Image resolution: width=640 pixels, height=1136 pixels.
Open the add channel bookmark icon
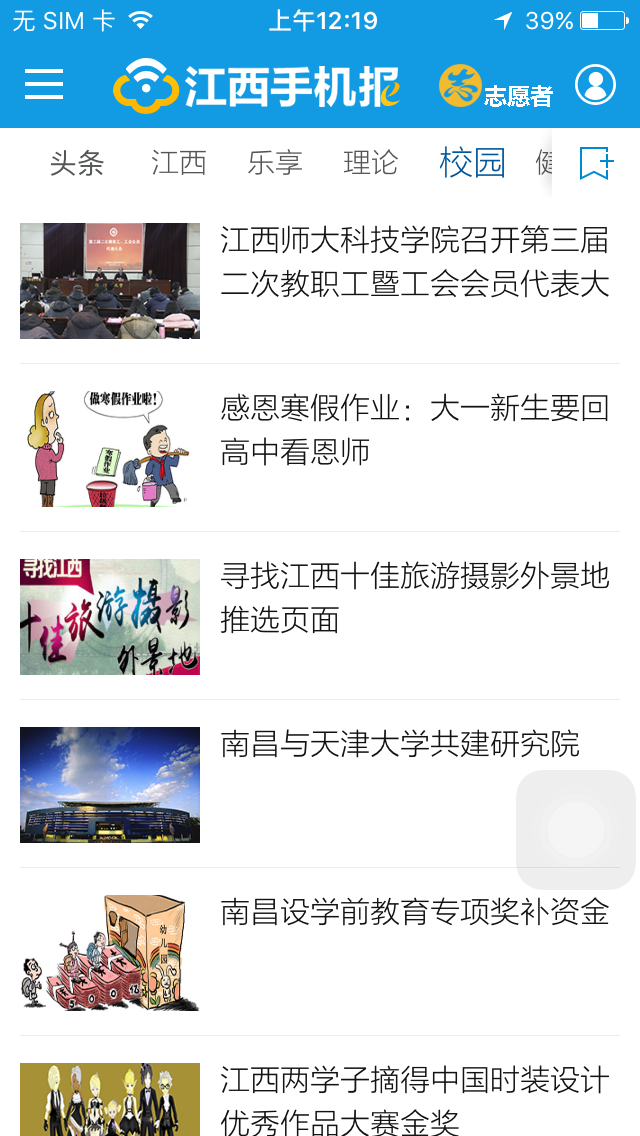[x=596, y=162]
